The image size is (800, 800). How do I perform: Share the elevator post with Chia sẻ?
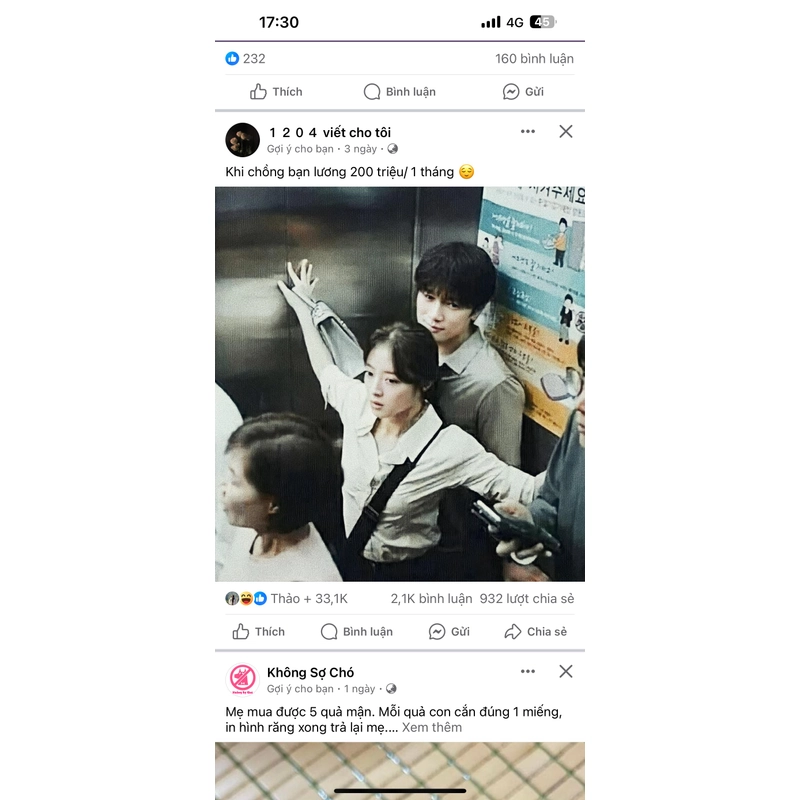click(535, 631)
